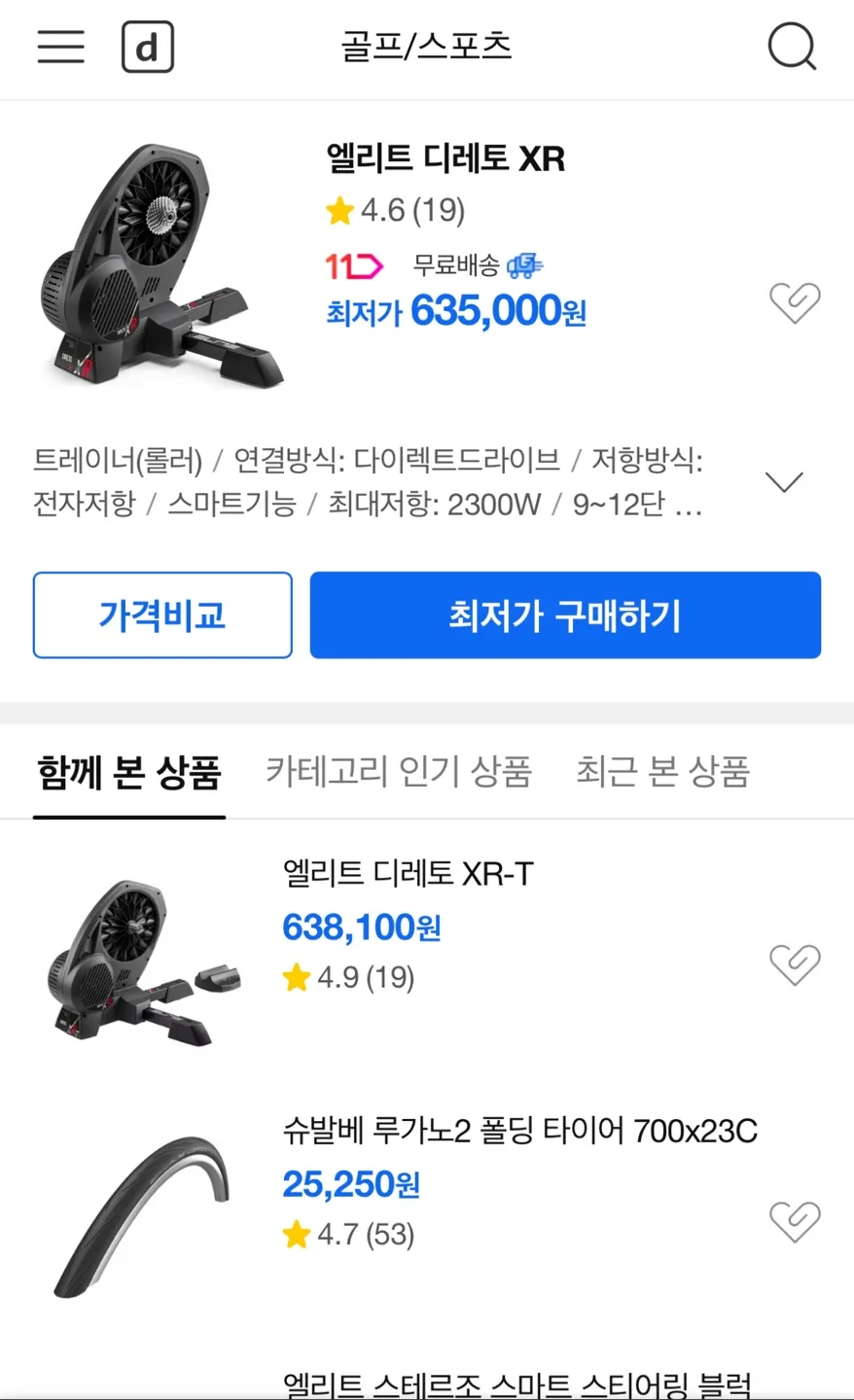This screenshot has width=854, height=1400.
Task: View the 엘리트 디레토 XR product image
Action: [160, 265]
